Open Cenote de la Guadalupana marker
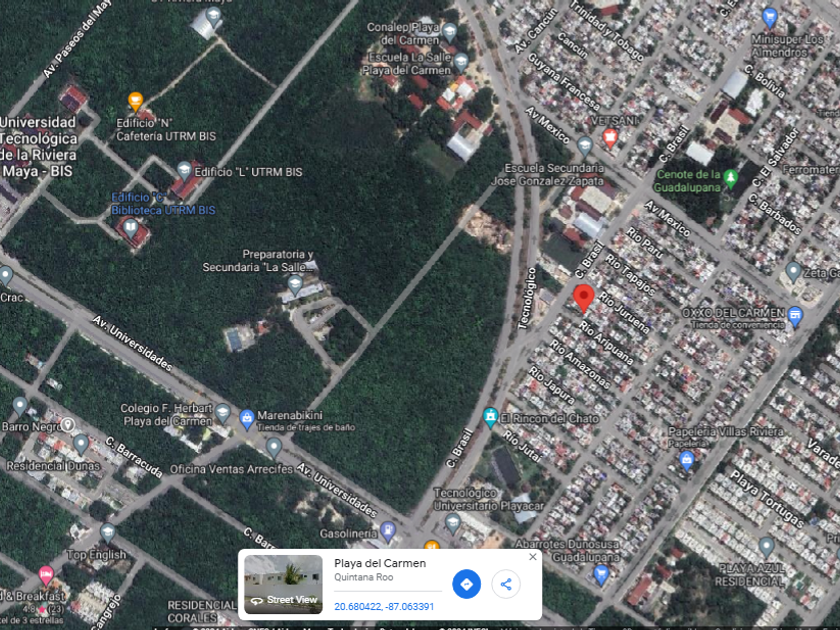This screenshot has width=840, height=630. (731, 178)
